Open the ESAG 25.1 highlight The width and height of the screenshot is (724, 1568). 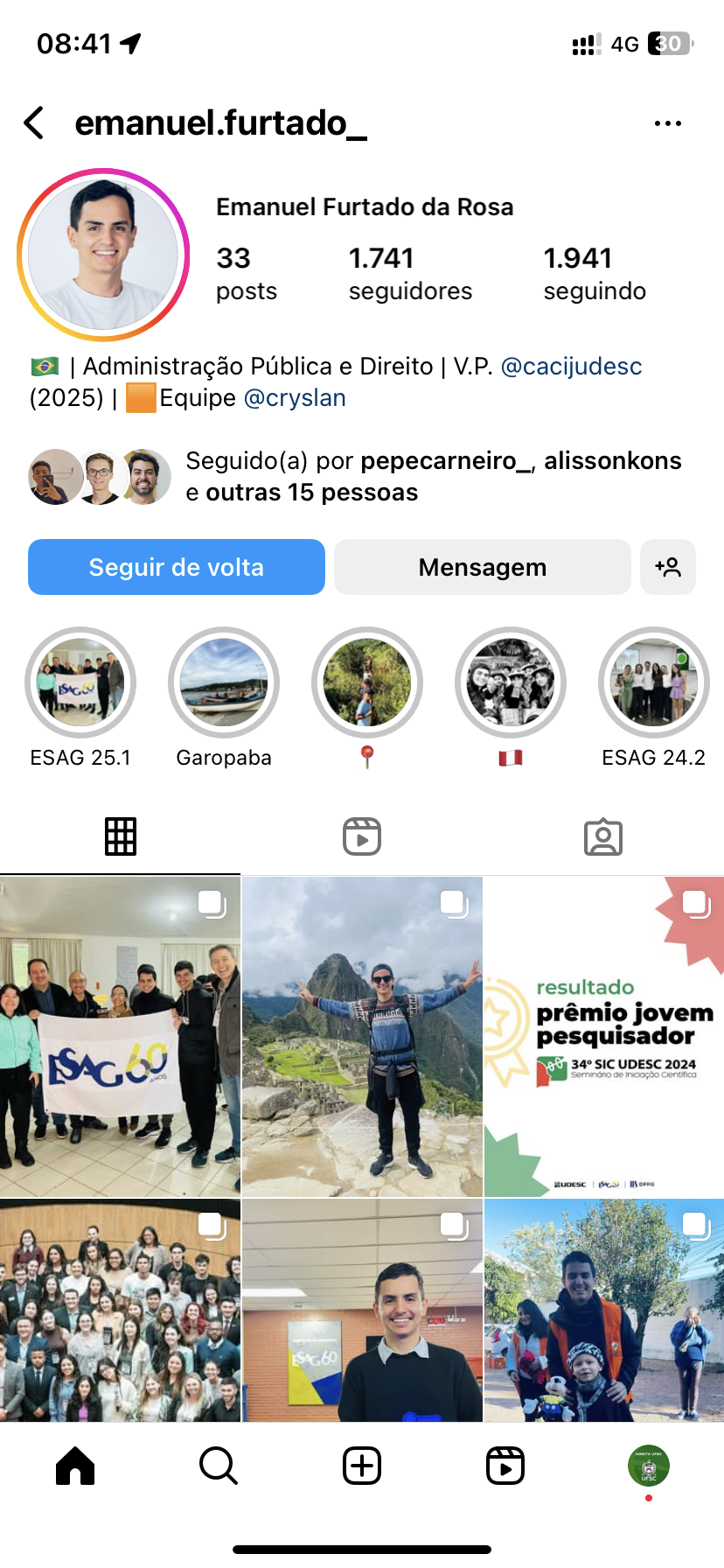pos(80,683)
